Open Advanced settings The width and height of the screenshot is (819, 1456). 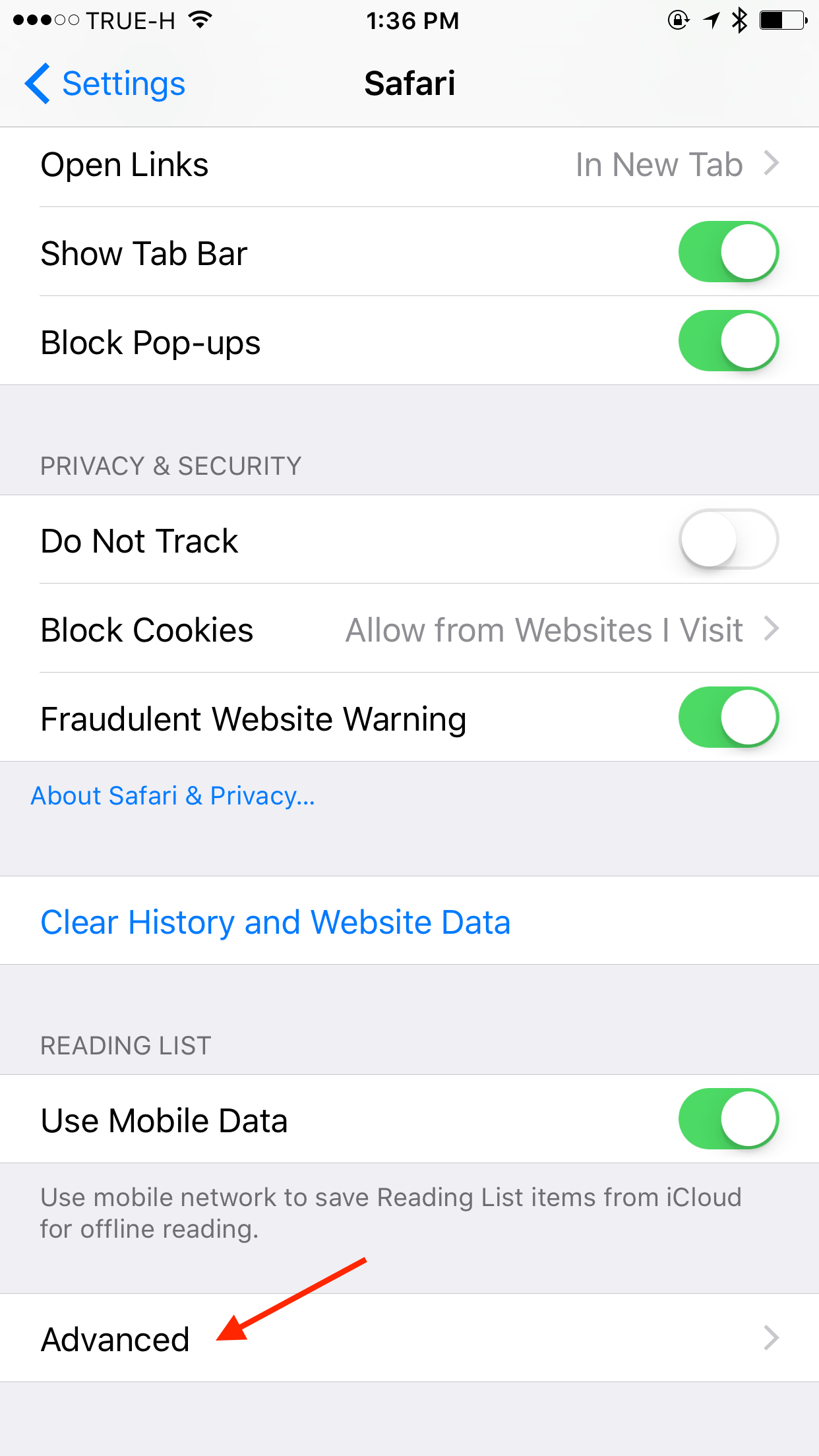409,1339
